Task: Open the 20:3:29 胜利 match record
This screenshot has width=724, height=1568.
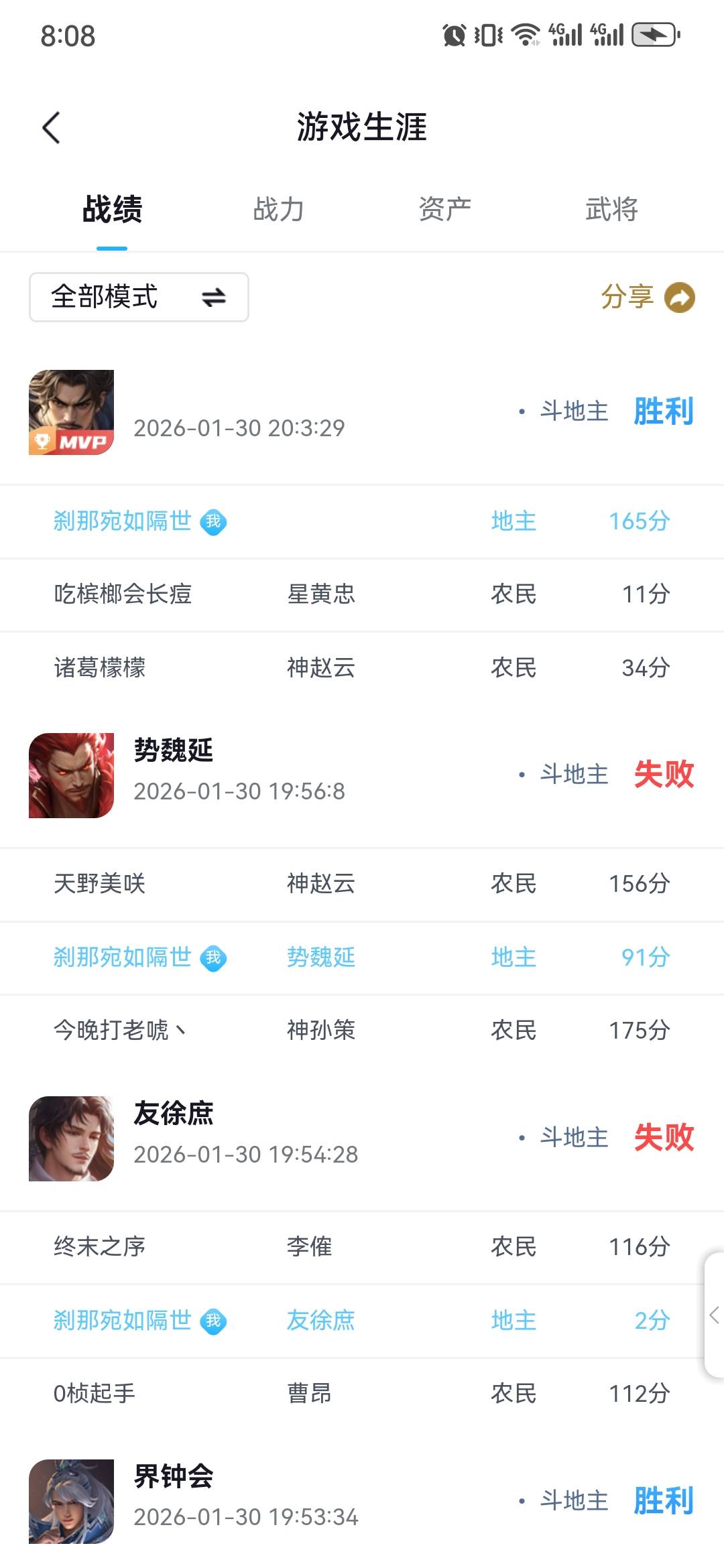Action: click(x=362, y=413)
